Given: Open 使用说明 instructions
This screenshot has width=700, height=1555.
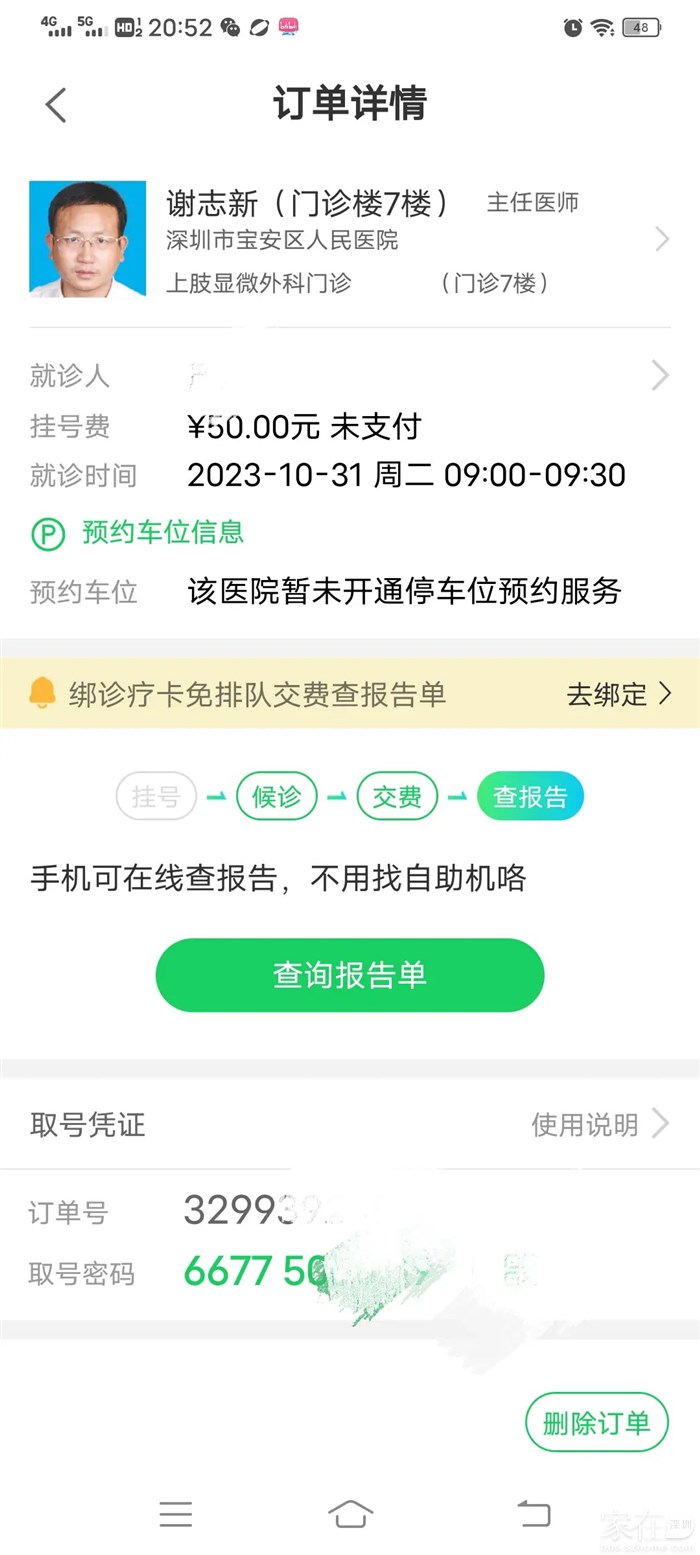Looking at the screenshot, I should click(598, 1125).
